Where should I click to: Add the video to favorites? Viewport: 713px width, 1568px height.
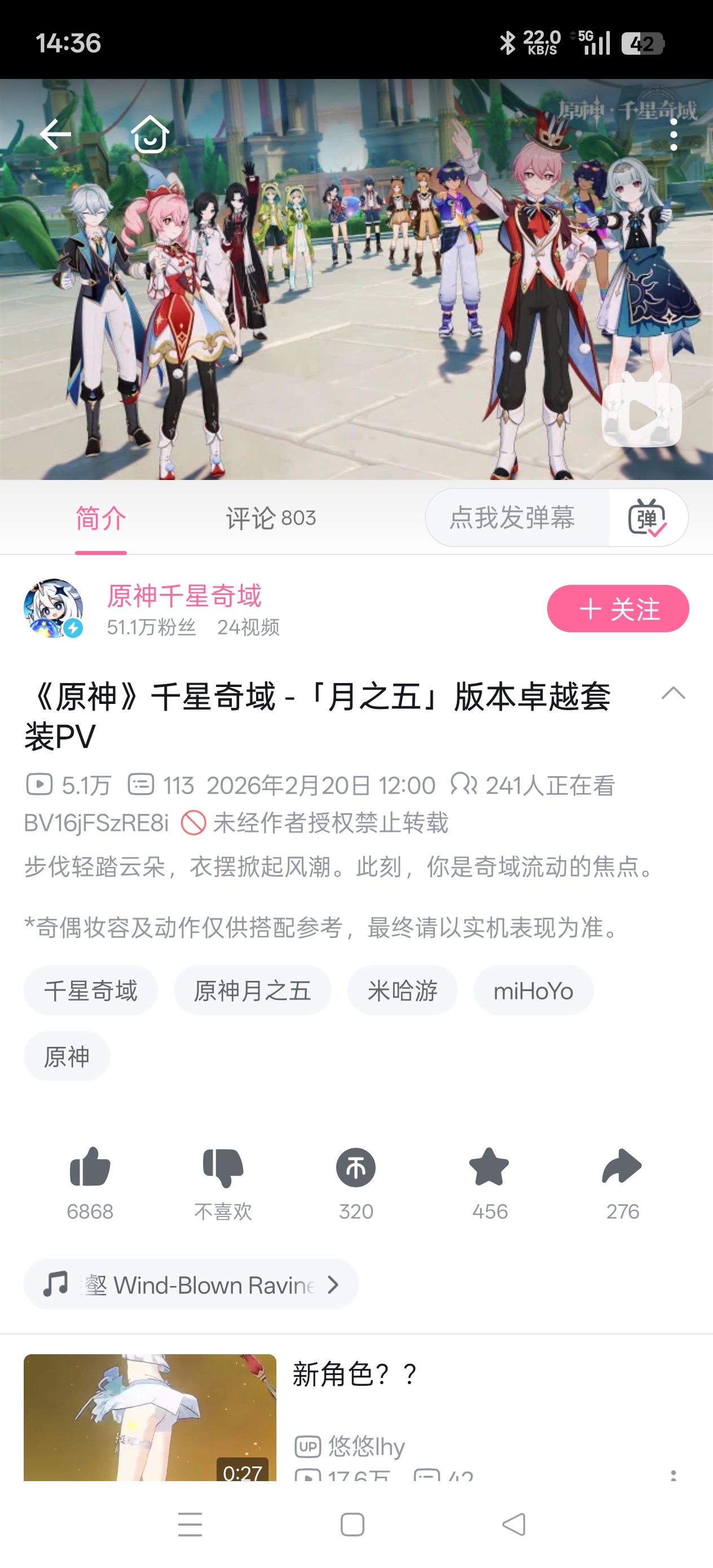tap(490, 1183)
